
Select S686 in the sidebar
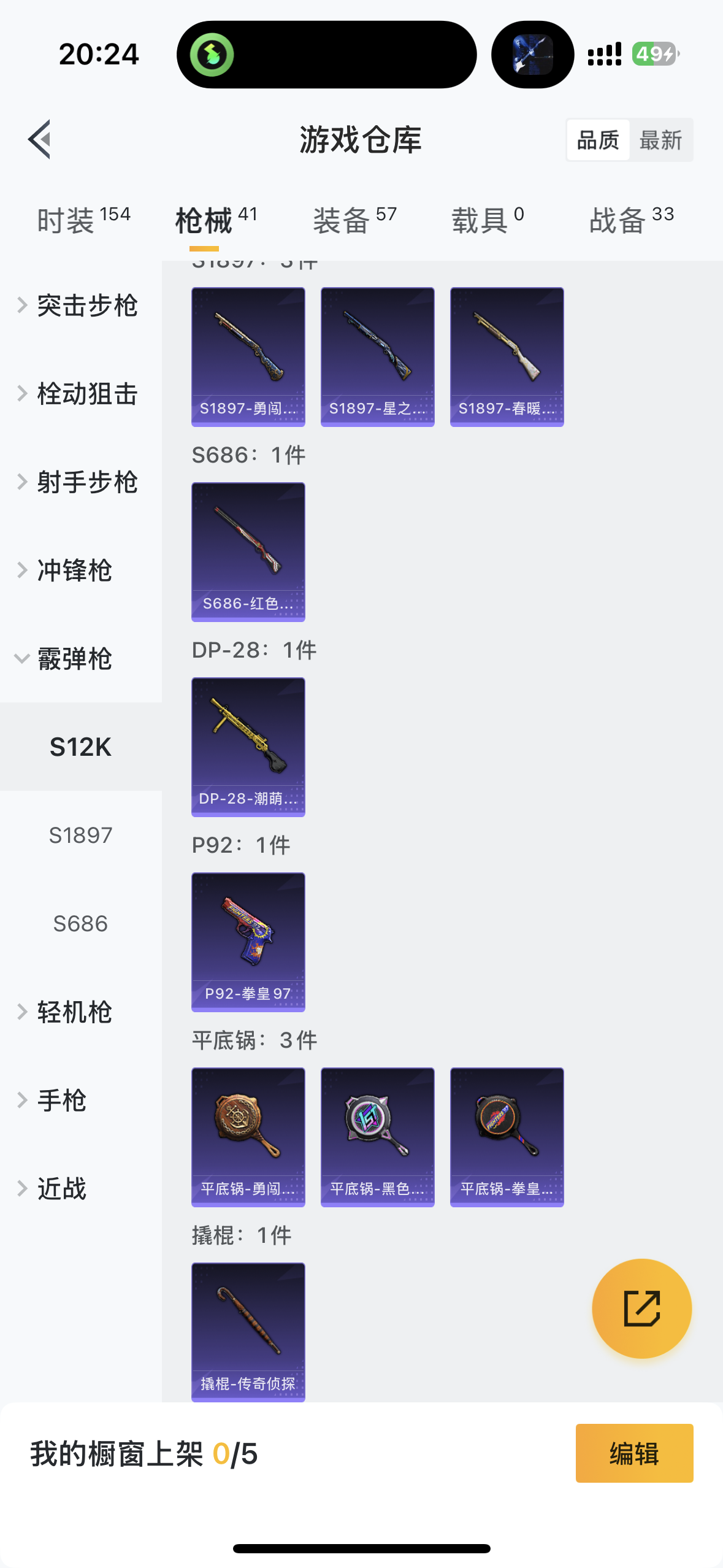(x=80, y=924)
